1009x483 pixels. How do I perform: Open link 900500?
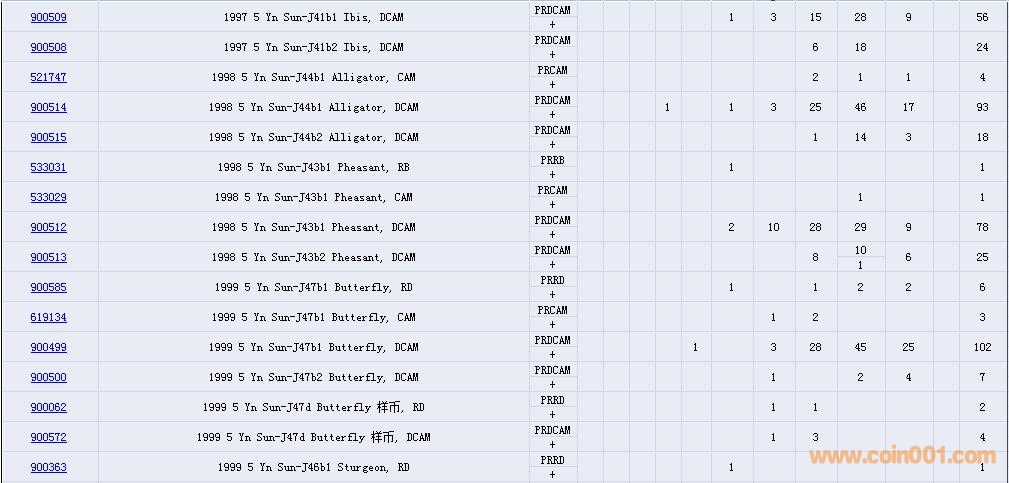click(x=48, y=377)
